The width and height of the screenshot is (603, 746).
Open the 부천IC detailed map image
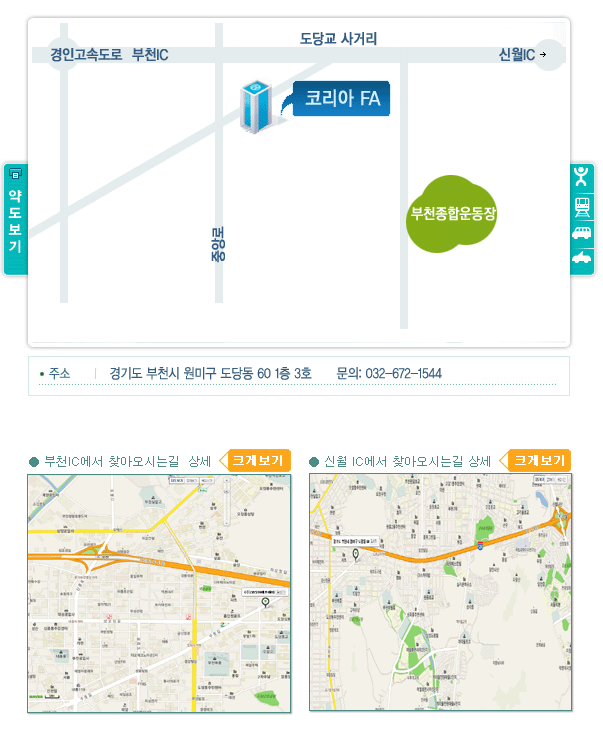pyautogui.click(x=159, y=593)
